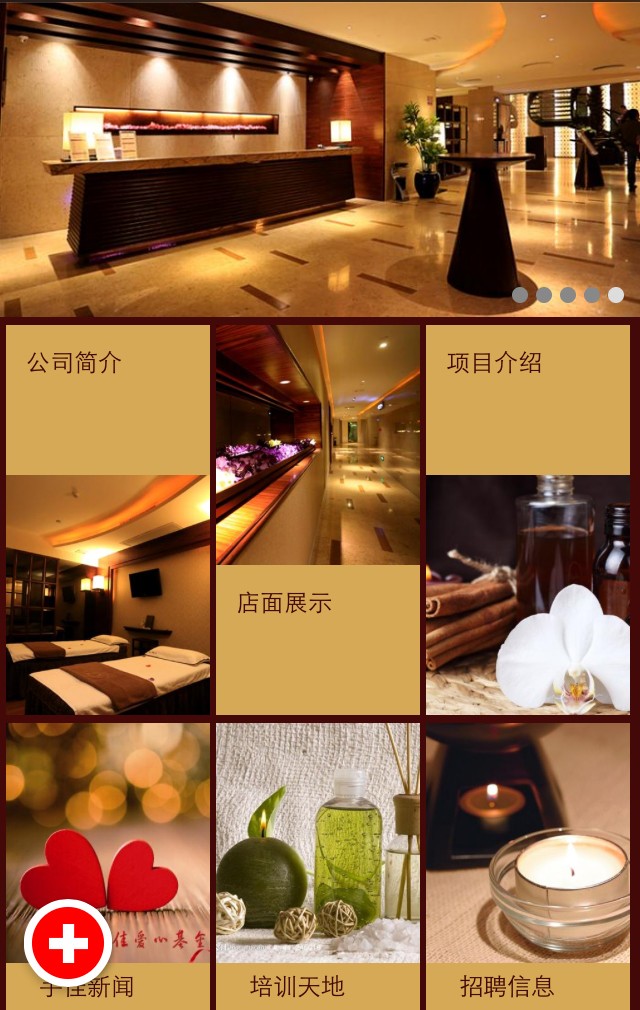Open the lobby banner image
Screen dimensions: 640x1010
point(300,150)
